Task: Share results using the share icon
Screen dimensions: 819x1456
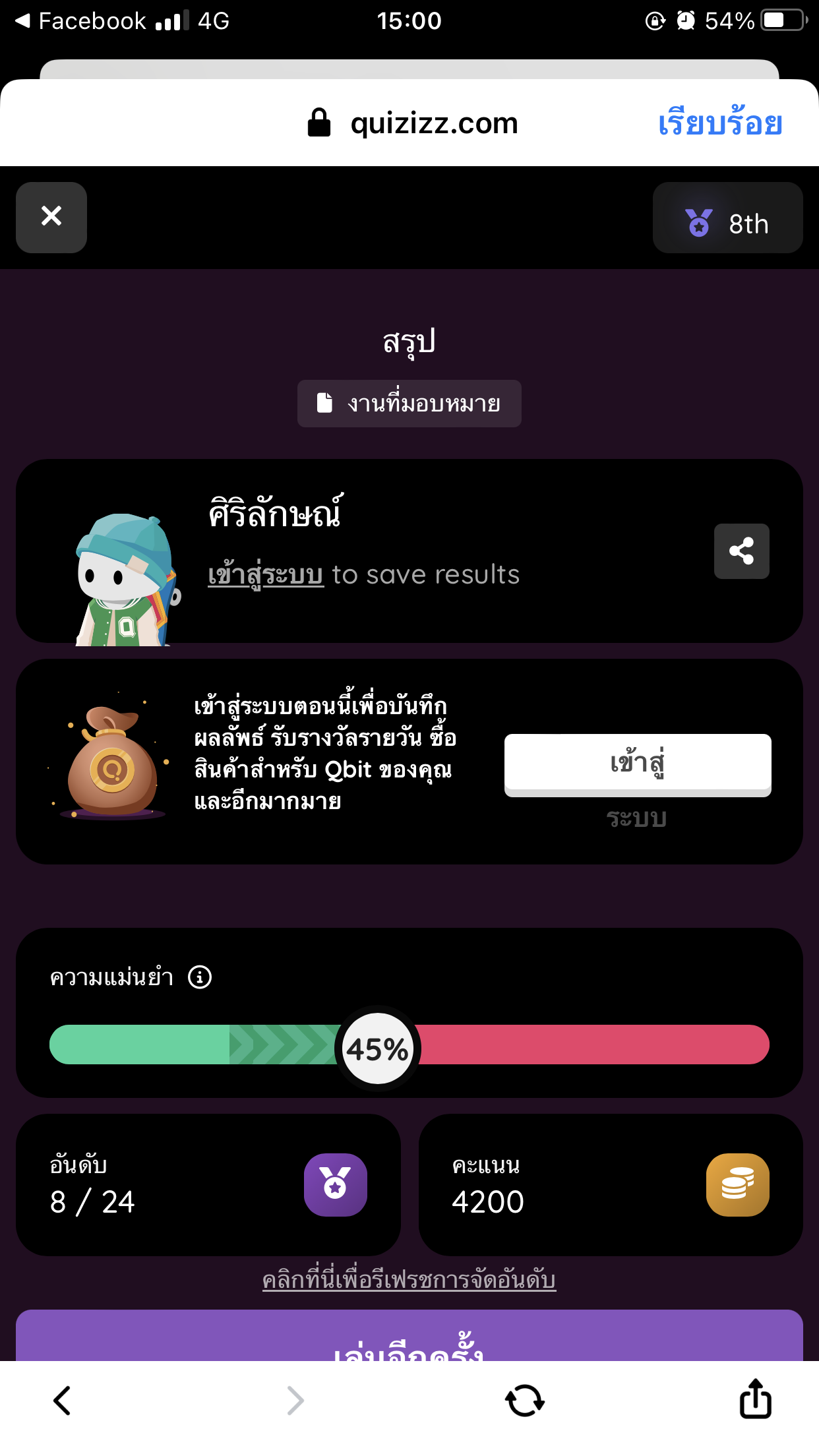Action: (741, 551)
